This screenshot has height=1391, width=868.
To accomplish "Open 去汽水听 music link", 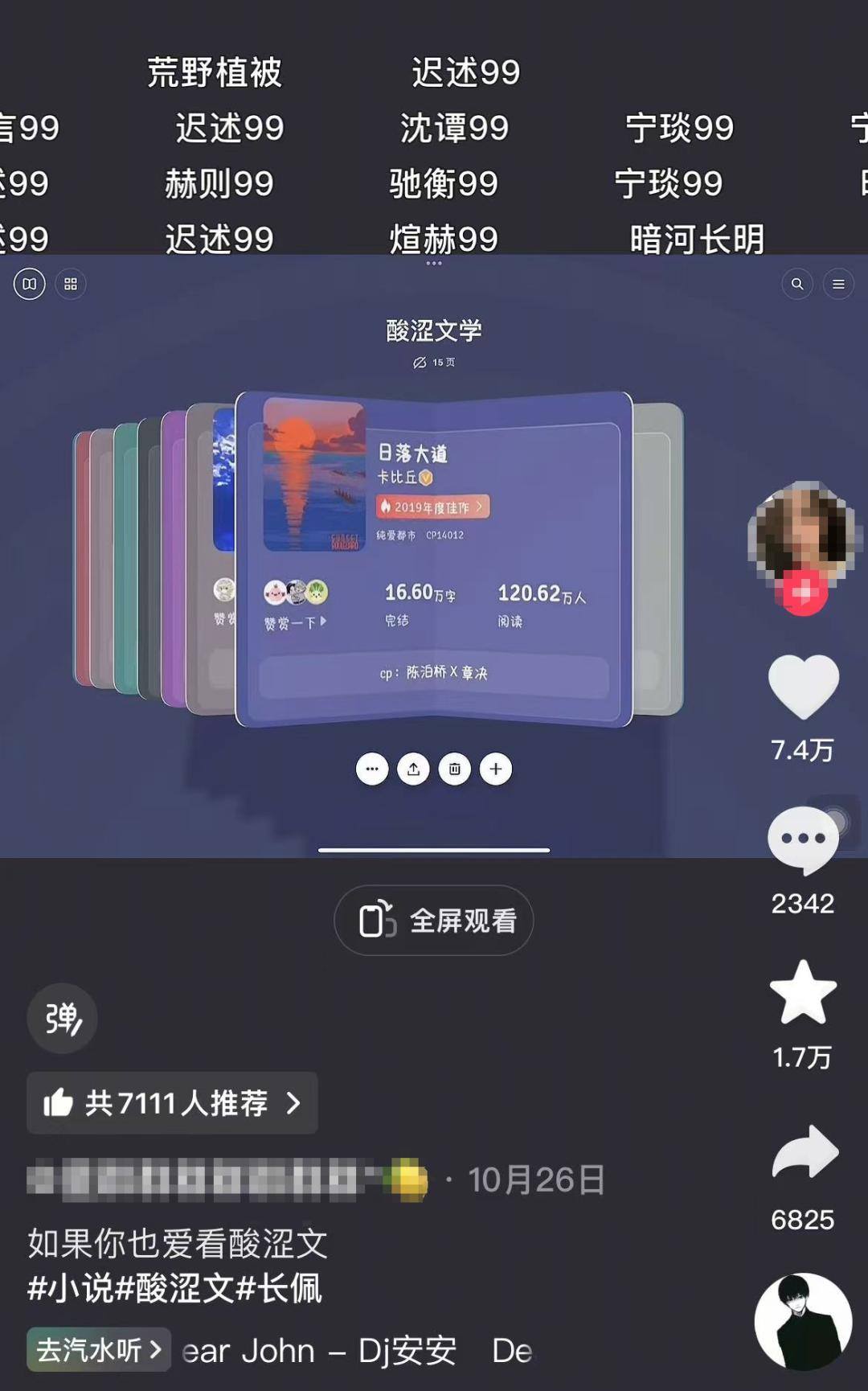I will 99,1350.
